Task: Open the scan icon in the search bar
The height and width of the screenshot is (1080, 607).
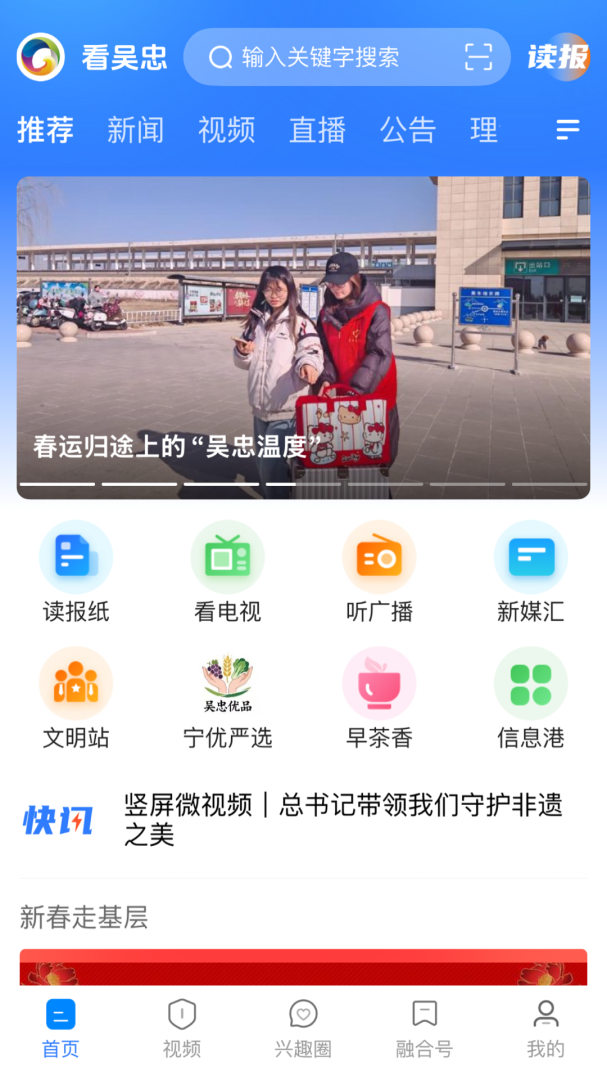Action: coord(479,57)
